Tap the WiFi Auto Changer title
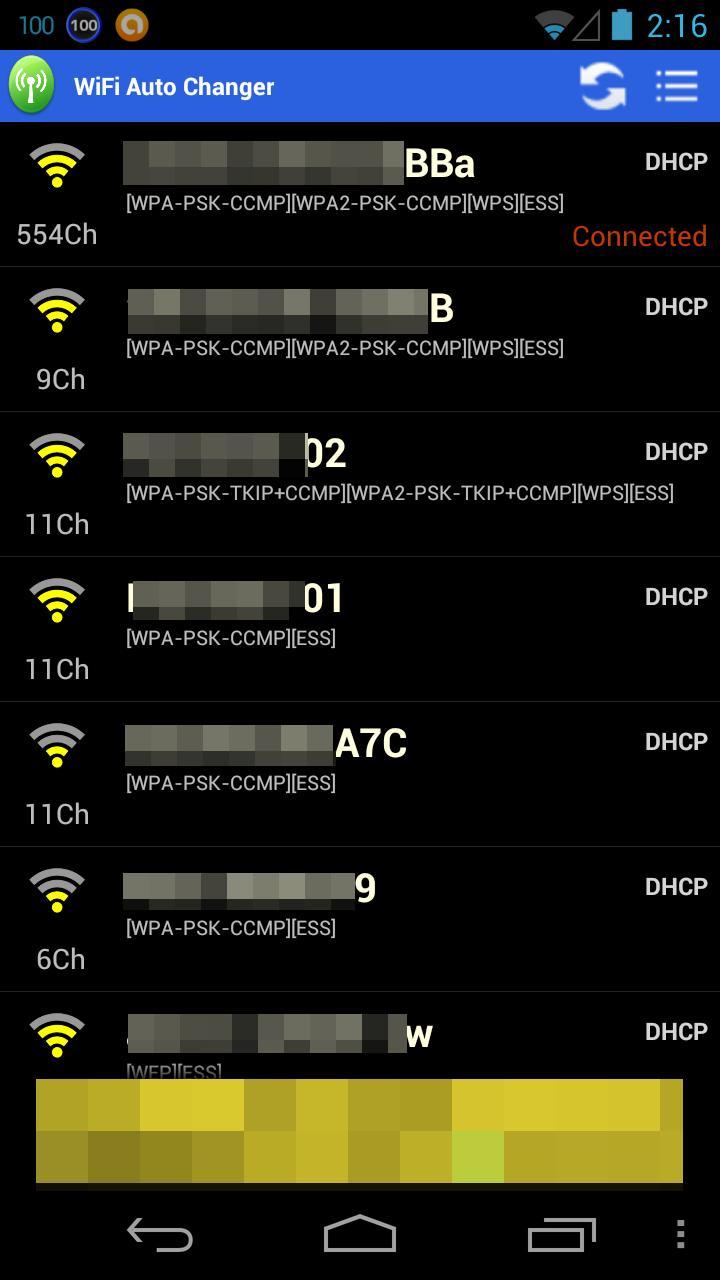720x1280 pixels. [x=175, y=86]
